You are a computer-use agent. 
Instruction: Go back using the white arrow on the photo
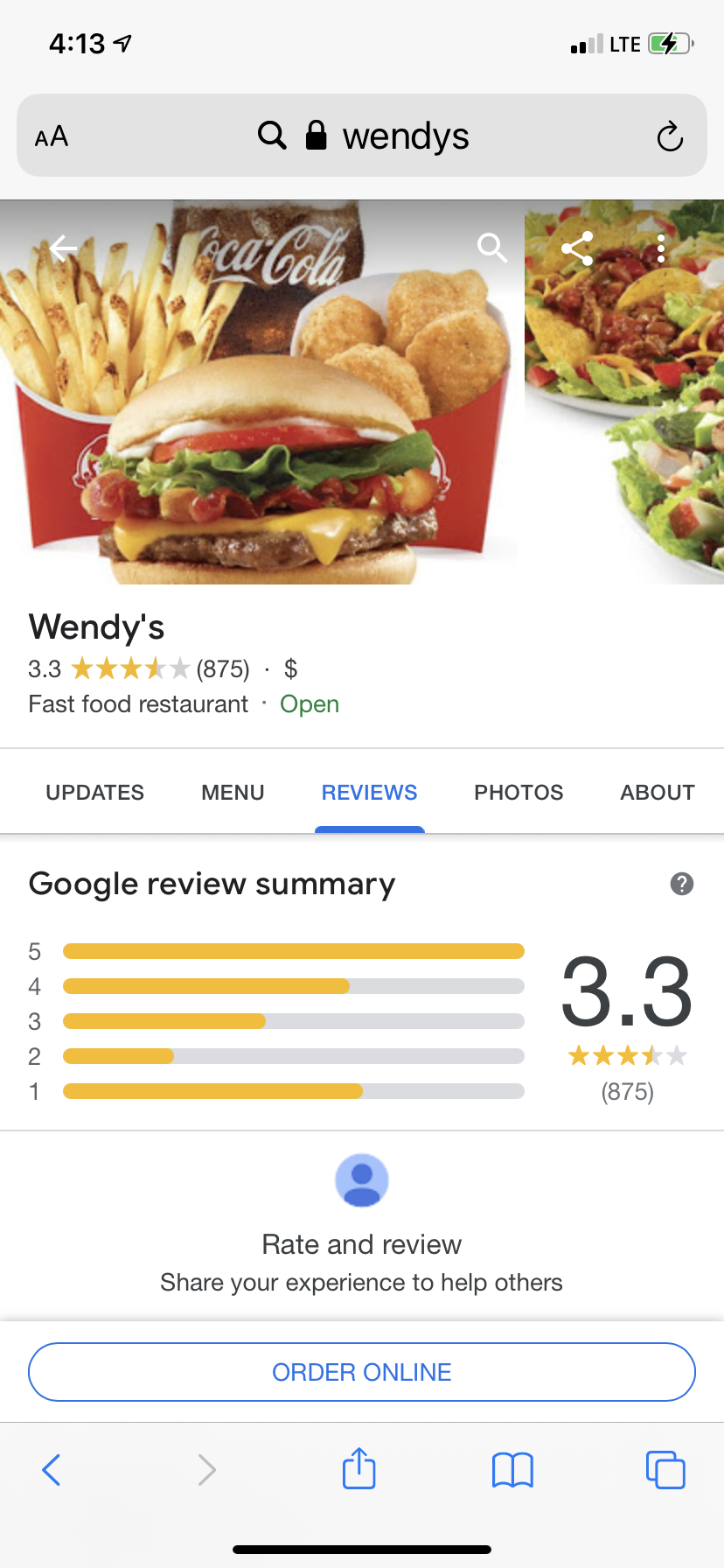point(63,248)
